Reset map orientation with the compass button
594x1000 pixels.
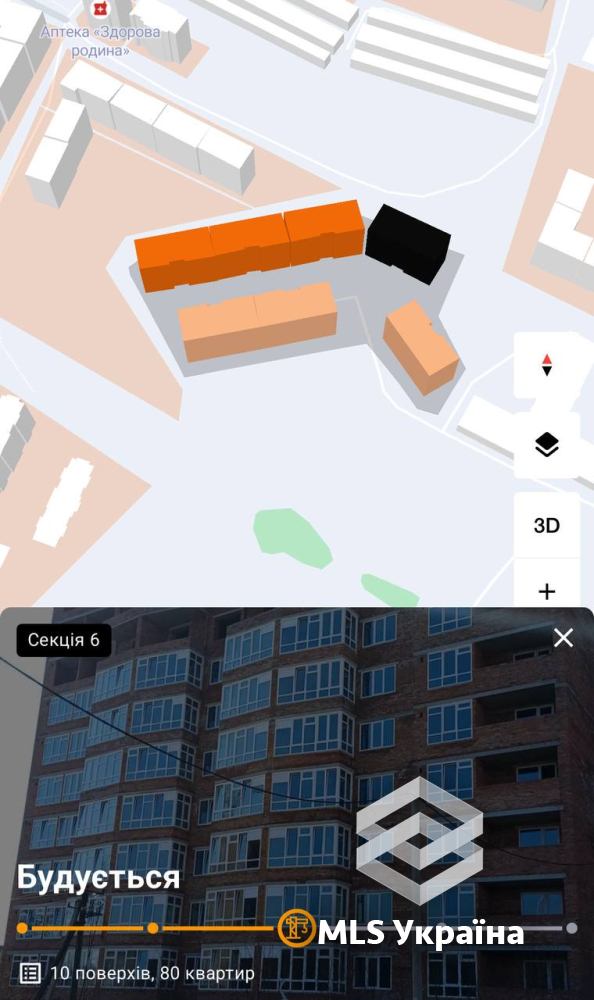[547, 365]
